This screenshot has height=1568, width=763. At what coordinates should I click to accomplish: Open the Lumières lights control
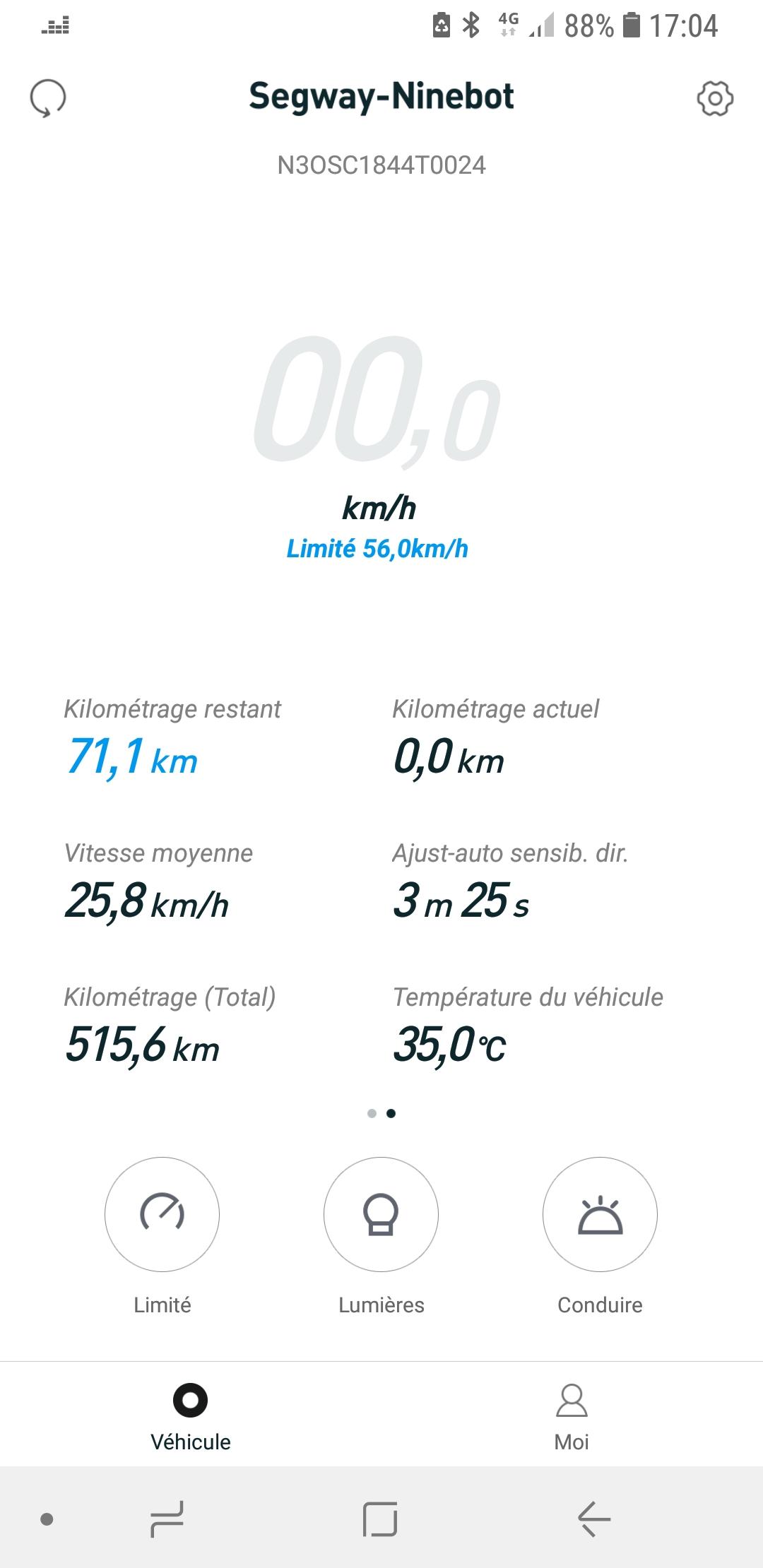(x=381, y=1214)
